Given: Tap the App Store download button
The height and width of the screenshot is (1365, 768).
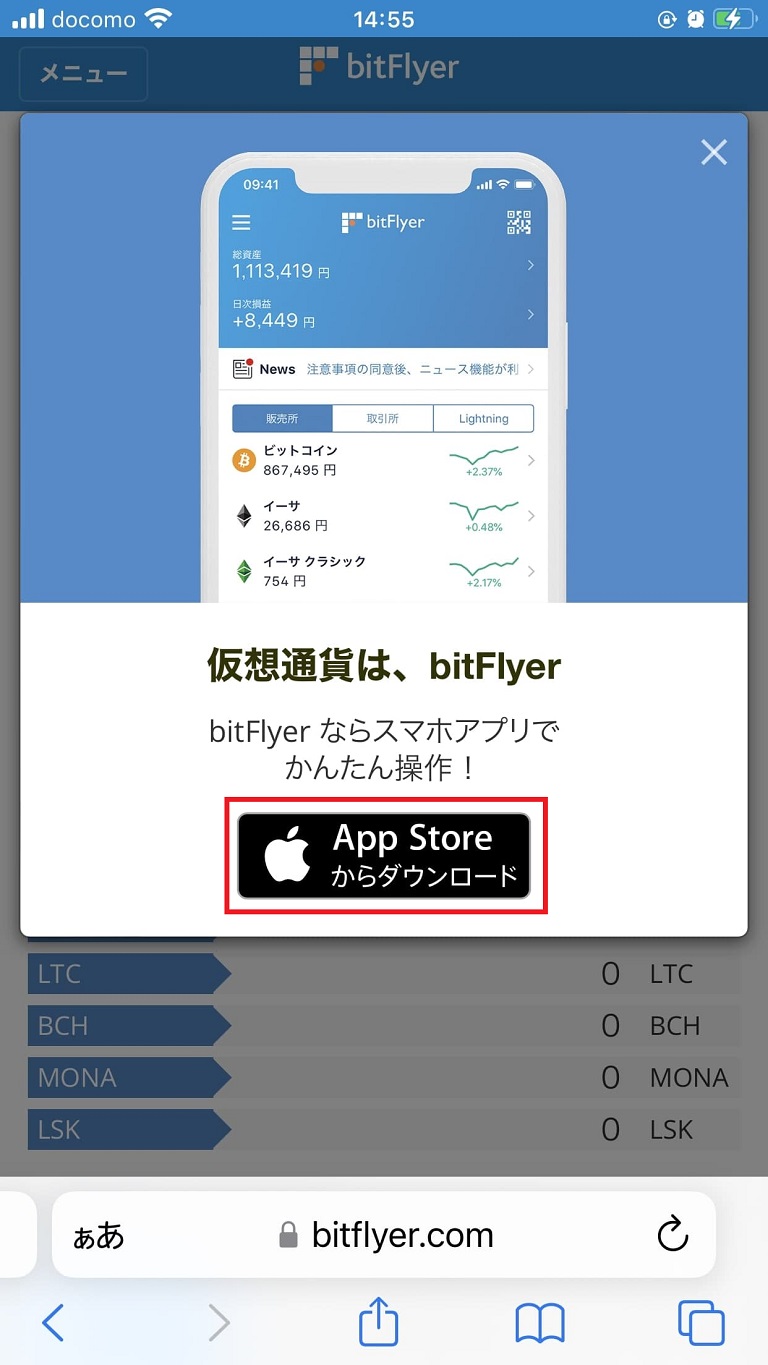Looking at the screenshot, I should (384, 855).
